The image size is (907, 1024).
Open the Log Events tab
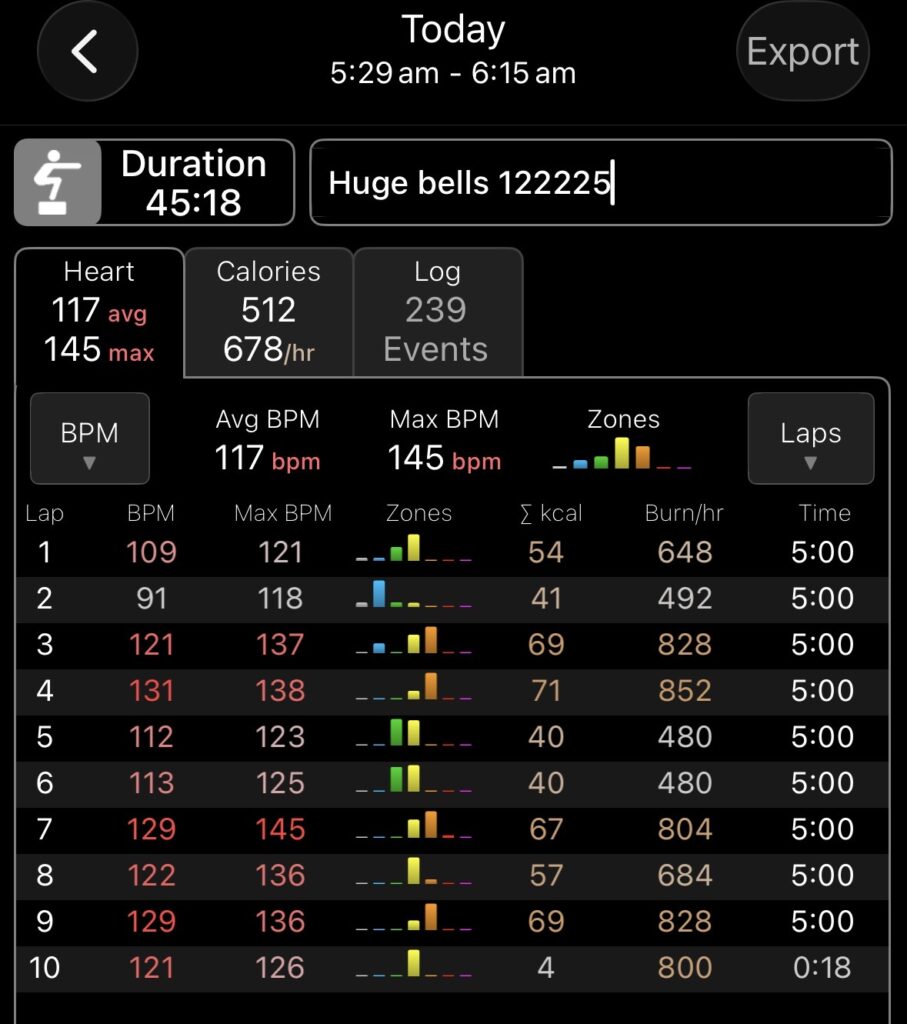[436, 311]
